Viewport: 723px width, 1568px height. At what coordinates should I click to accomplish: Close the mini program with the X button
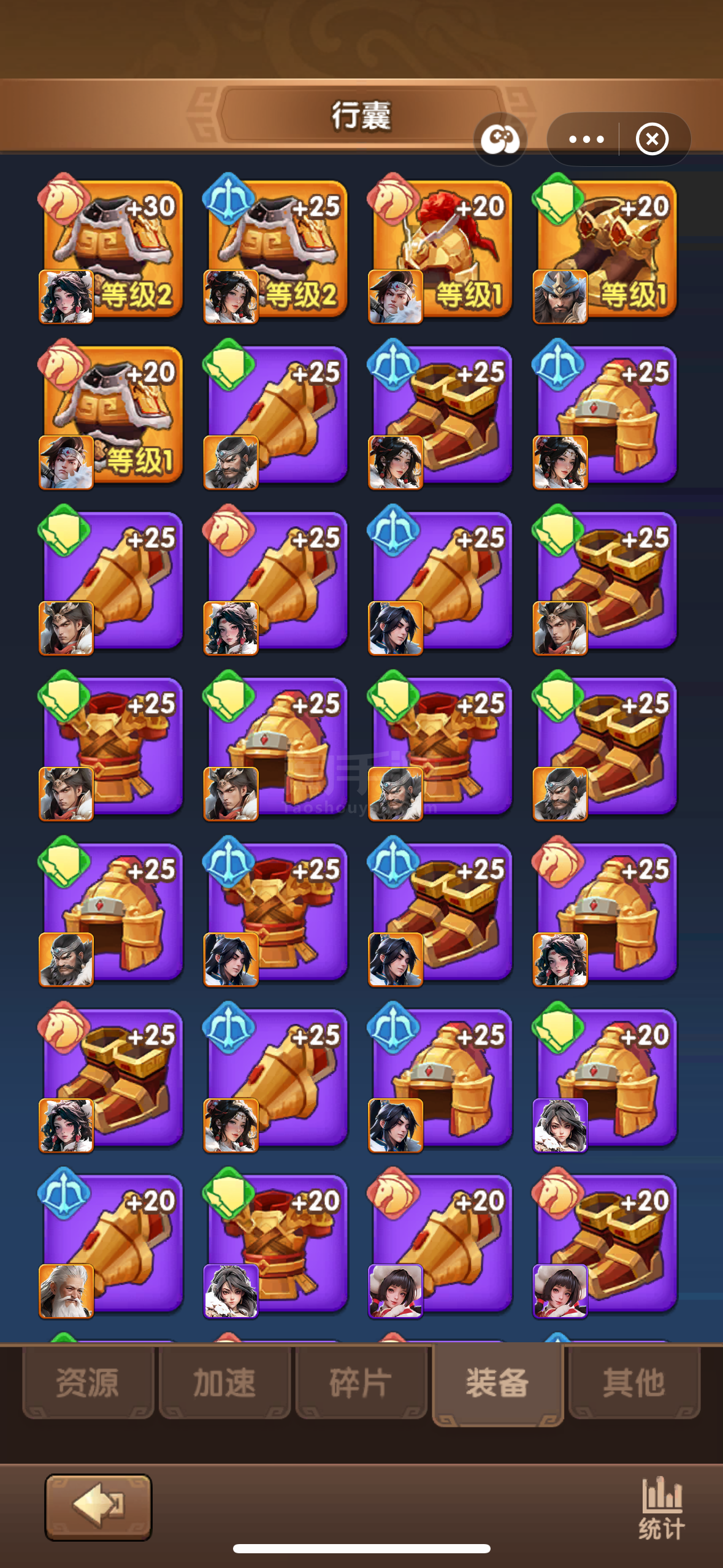652,139
